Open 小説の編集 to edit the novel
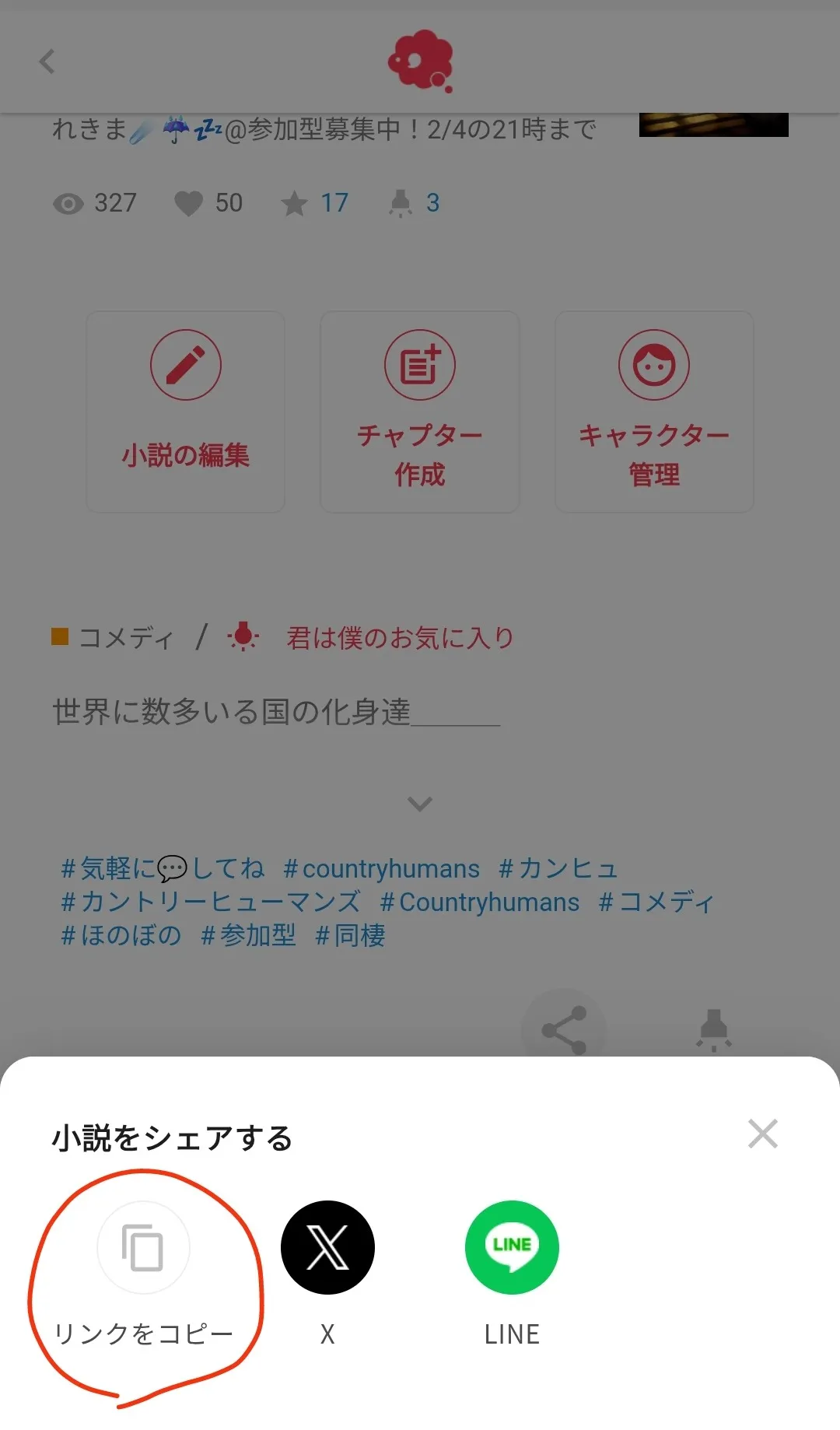 [186, 412]
